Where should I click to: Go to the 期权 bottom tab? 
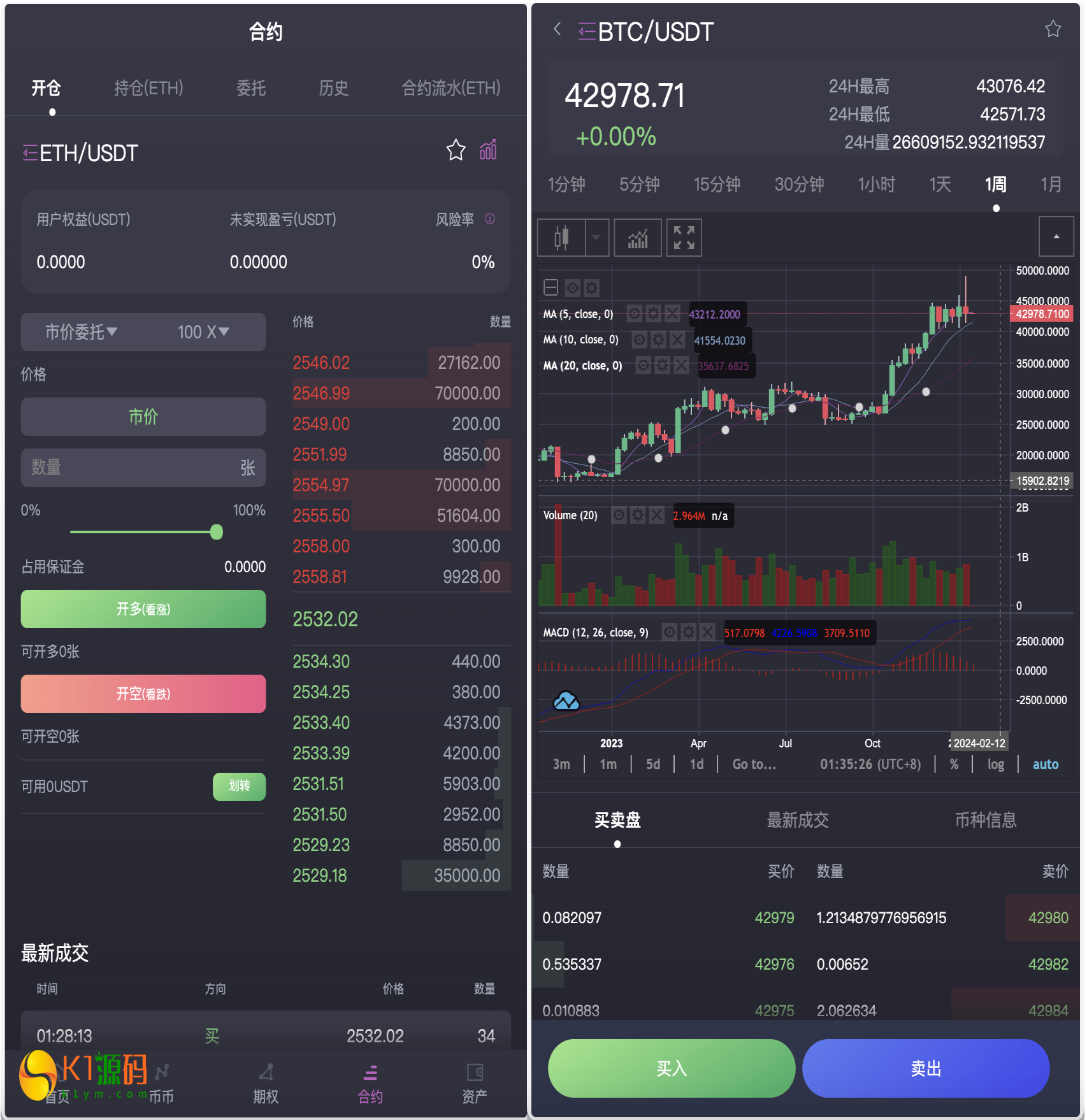tap(266, 1083)
